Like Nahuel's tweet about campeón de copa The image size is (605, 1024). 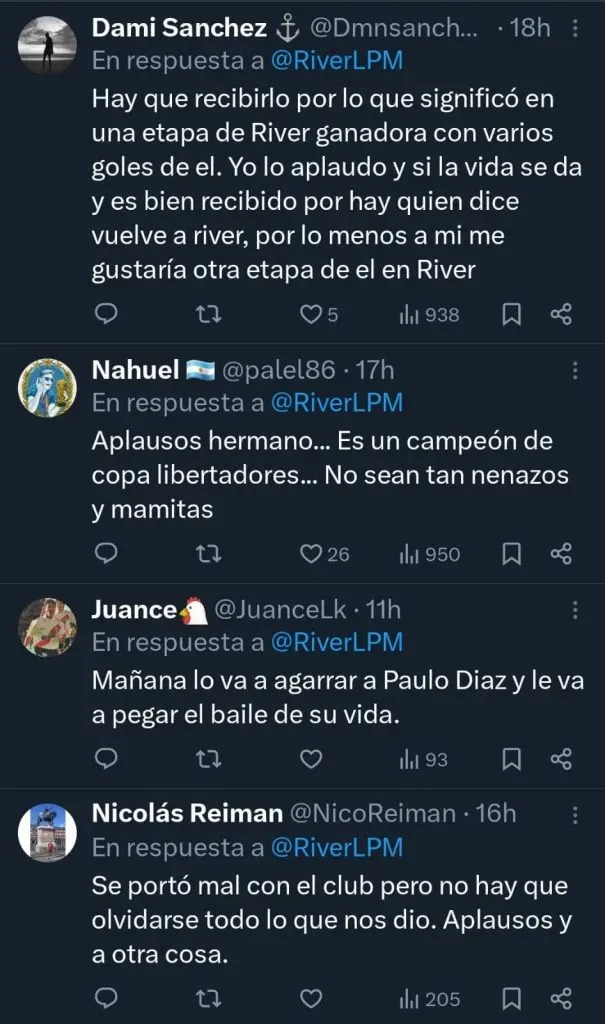(x=312, y=553)
